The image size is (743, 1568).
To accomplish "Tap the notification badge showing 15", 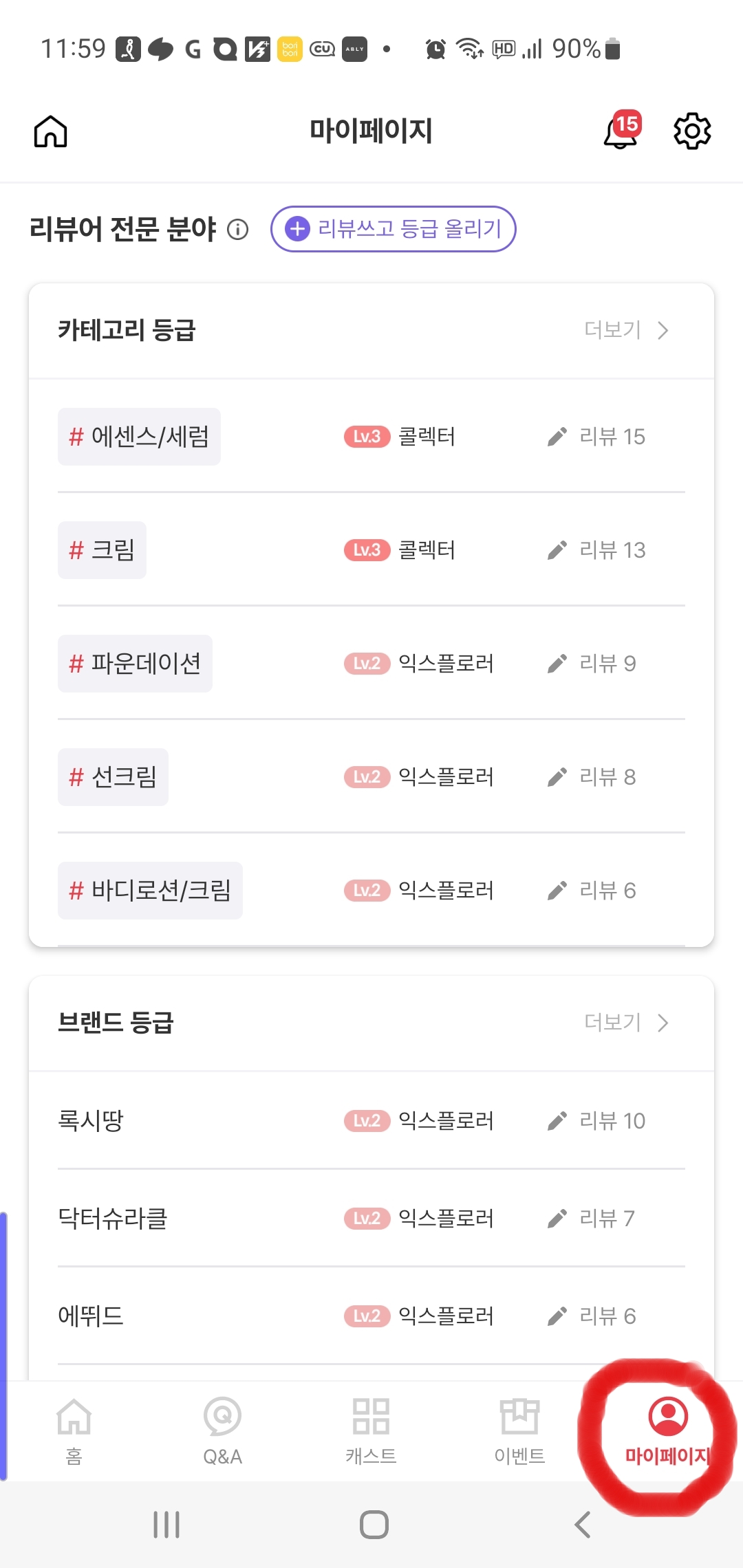I will [x=628, y=124].
